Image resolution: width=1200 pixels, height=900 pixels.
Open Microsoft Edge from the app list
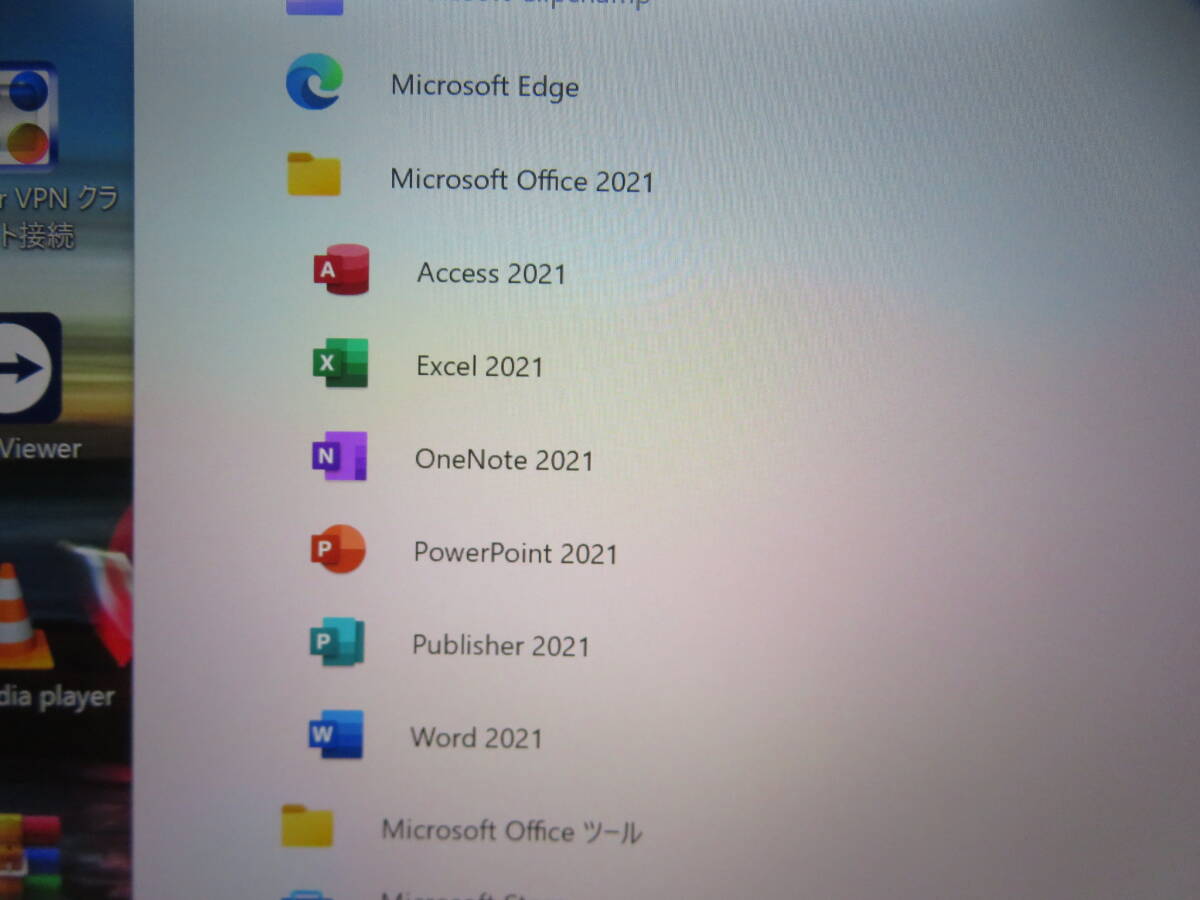[484, 86]
